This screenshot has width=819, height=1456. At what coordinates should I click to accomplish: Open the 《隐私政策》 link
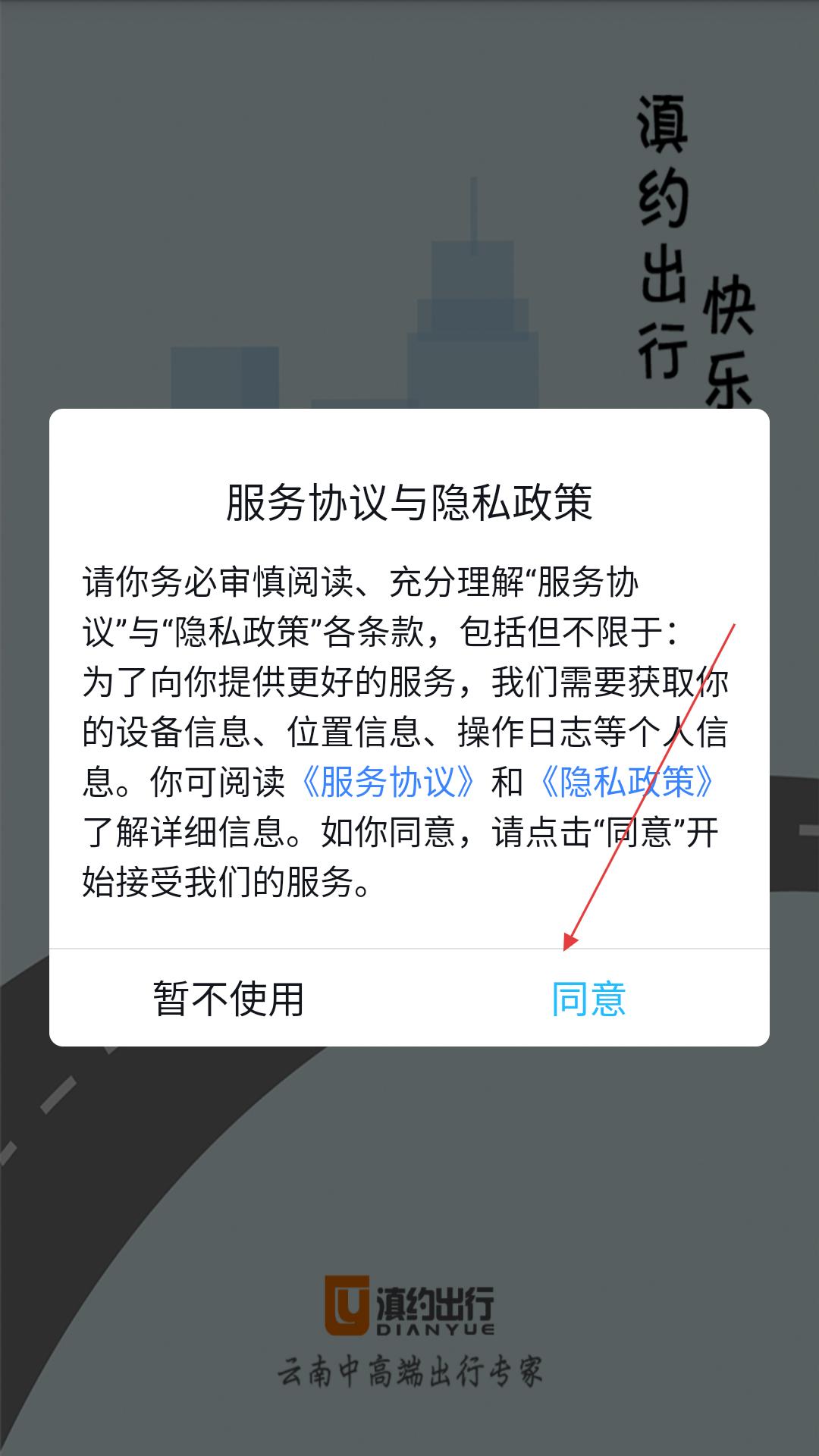point(626,783)
